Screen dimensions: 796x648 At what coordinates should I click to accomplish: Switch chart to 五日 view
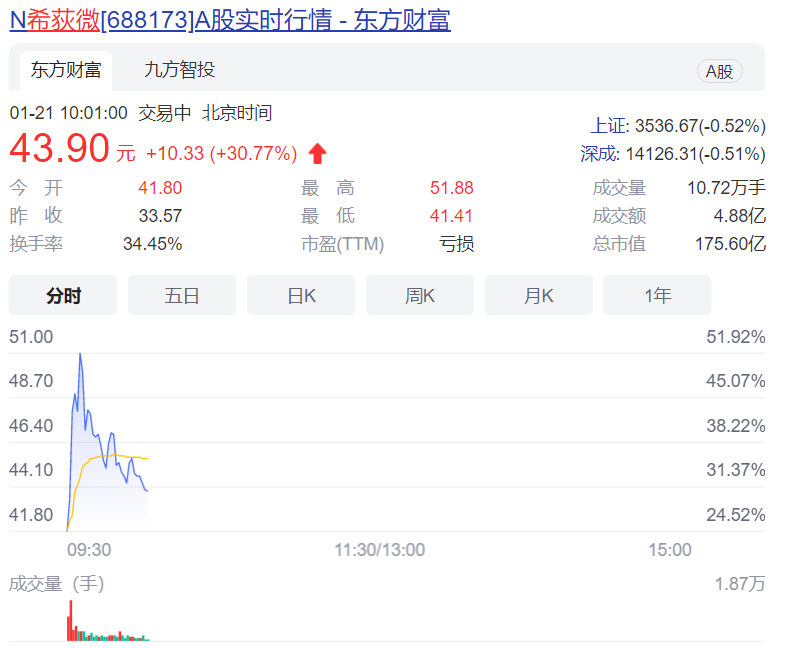182,295
